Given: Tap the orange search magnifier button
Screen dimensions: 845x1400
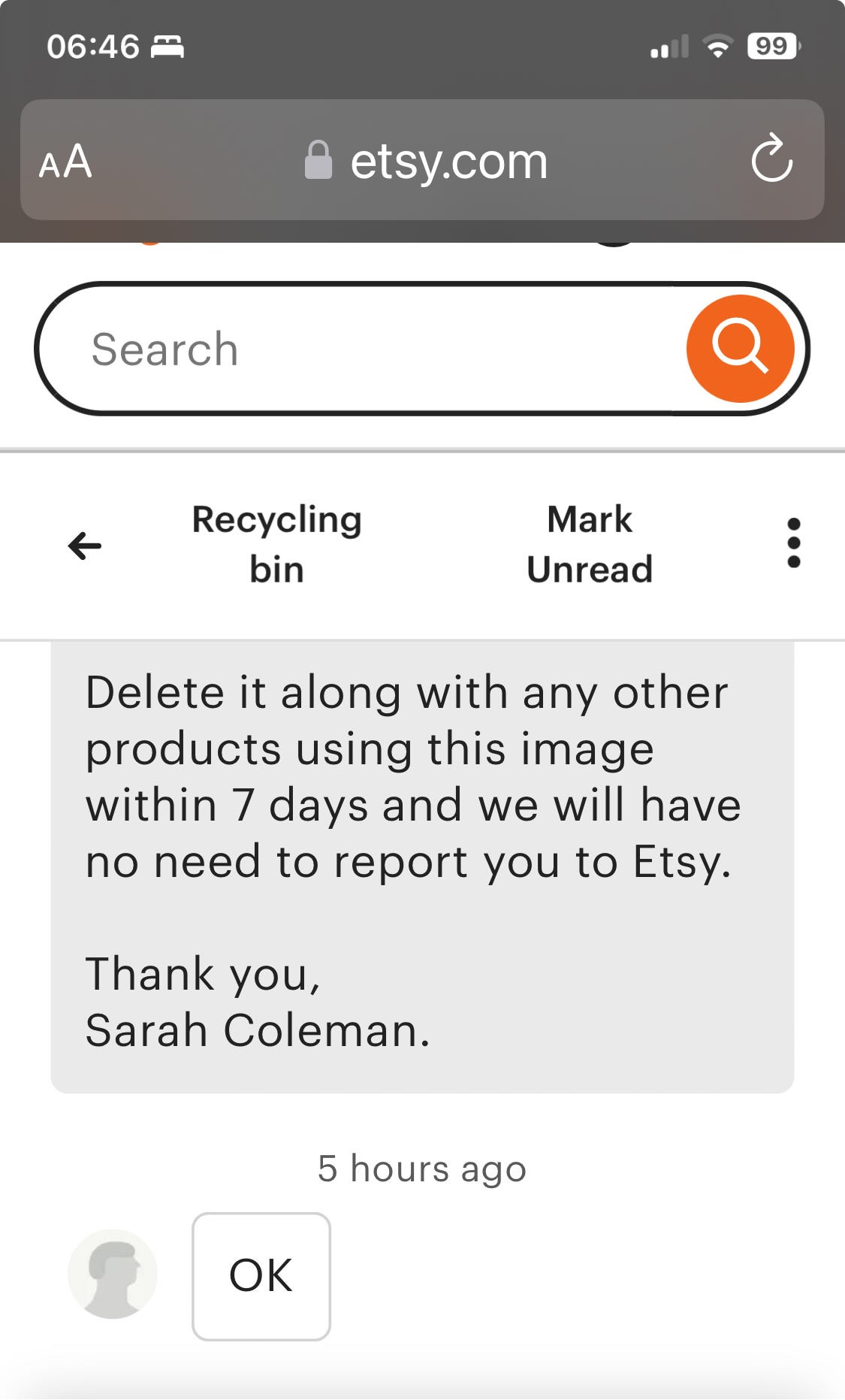Looking at the screenshot, I should point(740,349).
